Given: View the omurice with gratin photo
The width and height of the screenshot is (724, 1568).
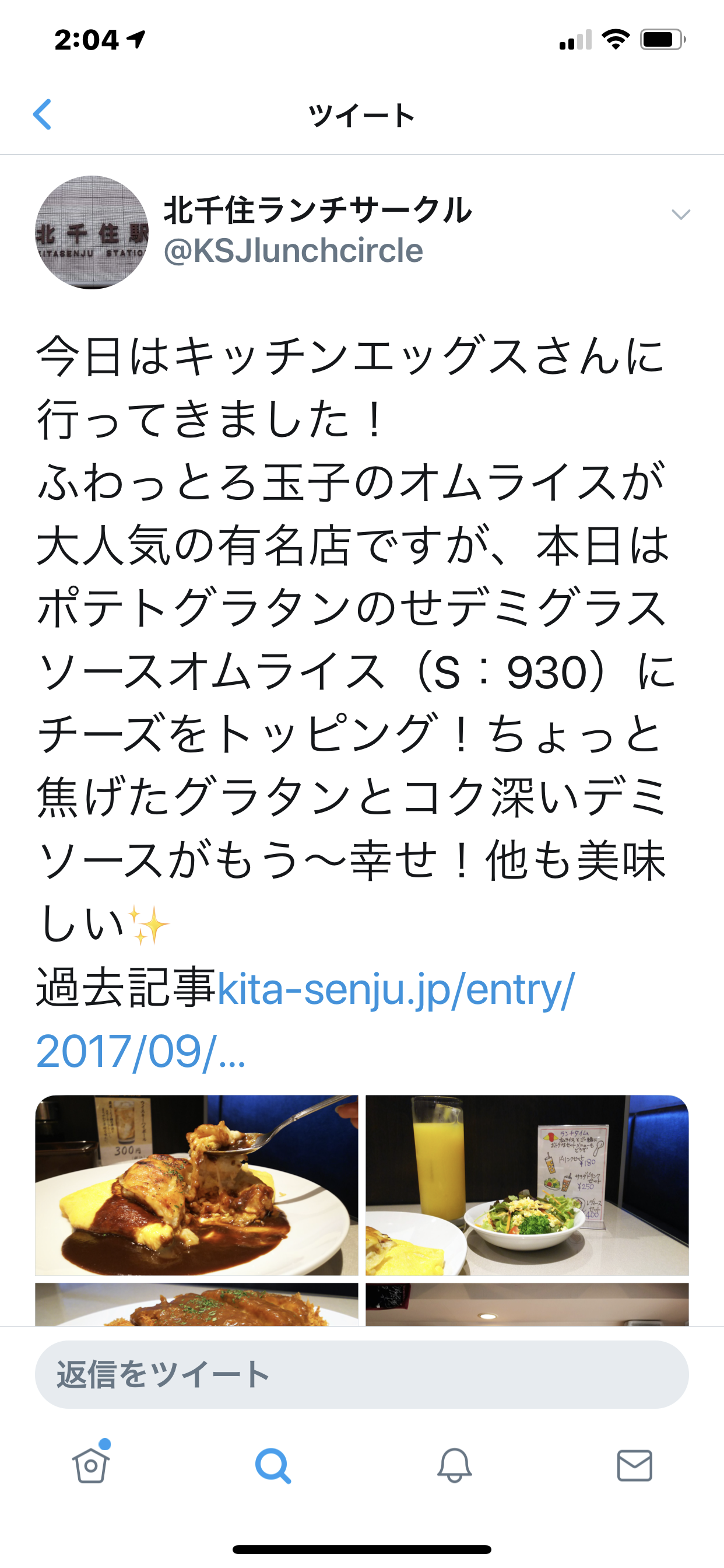Looking at the screenshot, I should 196,1185.
